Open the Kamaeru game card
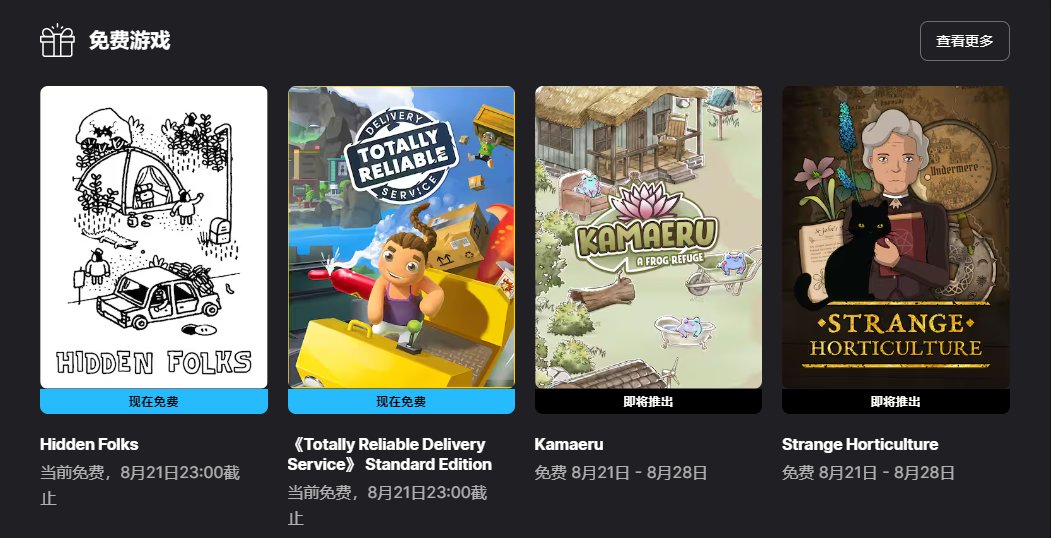 (x=648, y=237)
